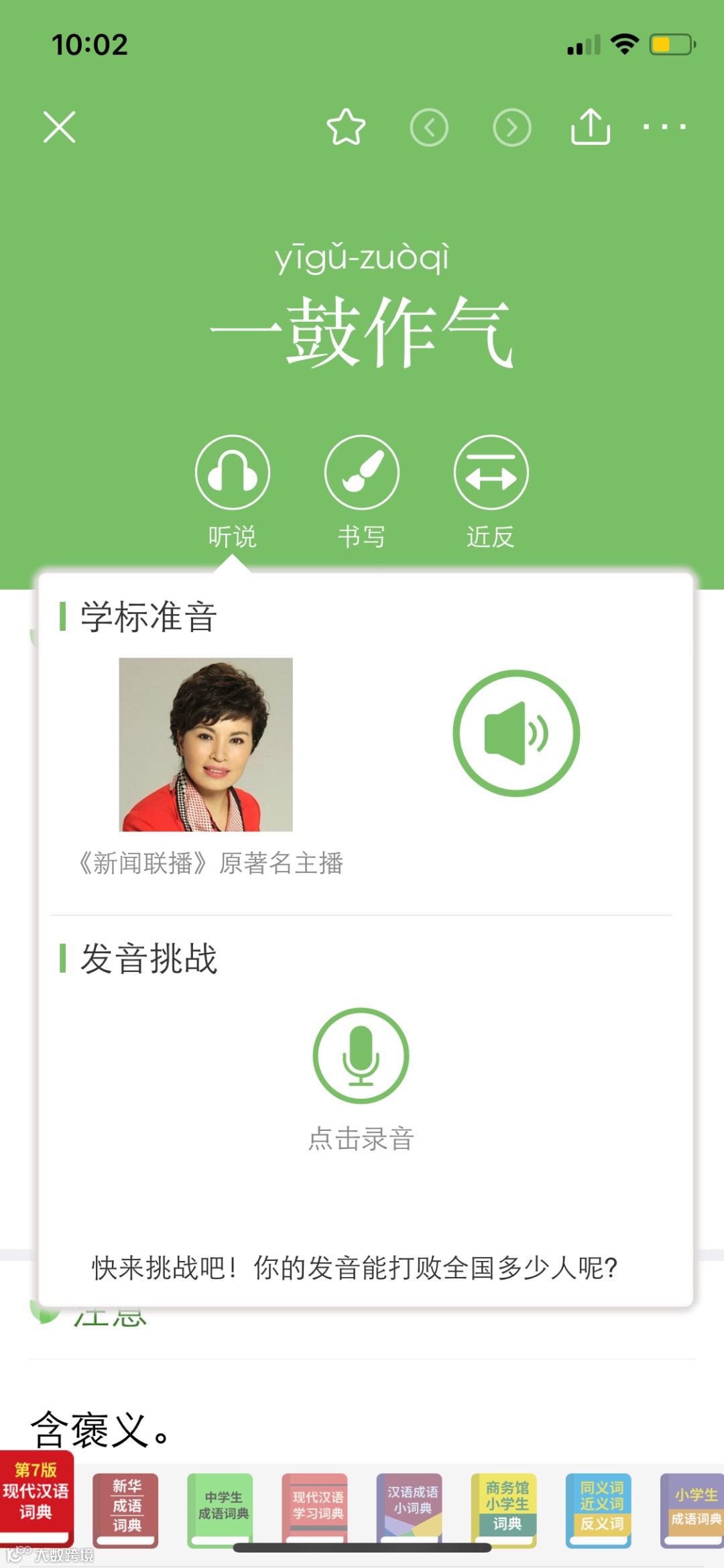
Task: Open the 现代汉语学习词典 book
Action: click(315, 1510)
